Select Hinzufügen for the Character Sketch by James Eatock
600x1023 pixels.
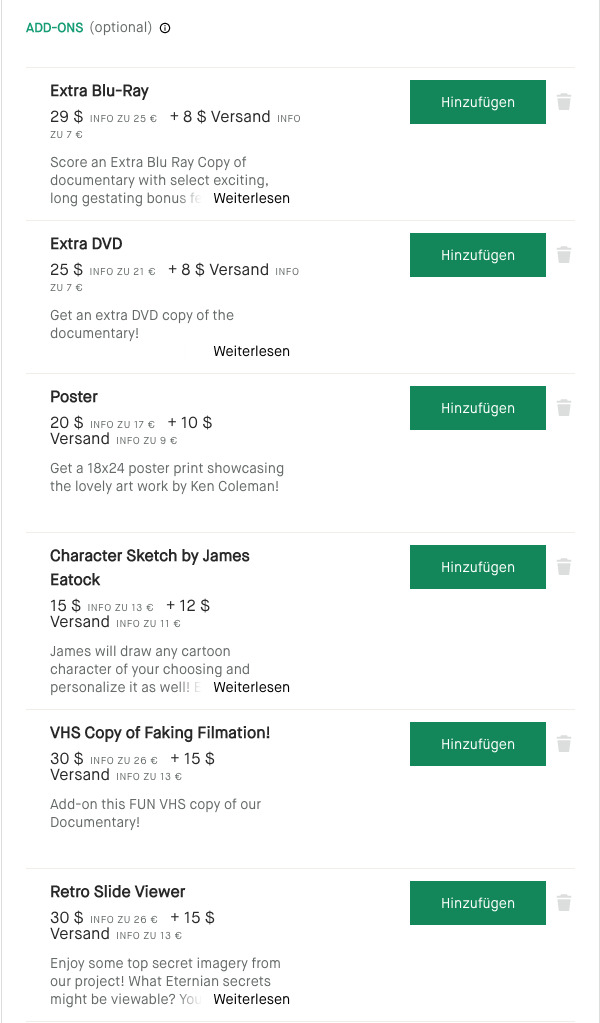pos(477,567)
